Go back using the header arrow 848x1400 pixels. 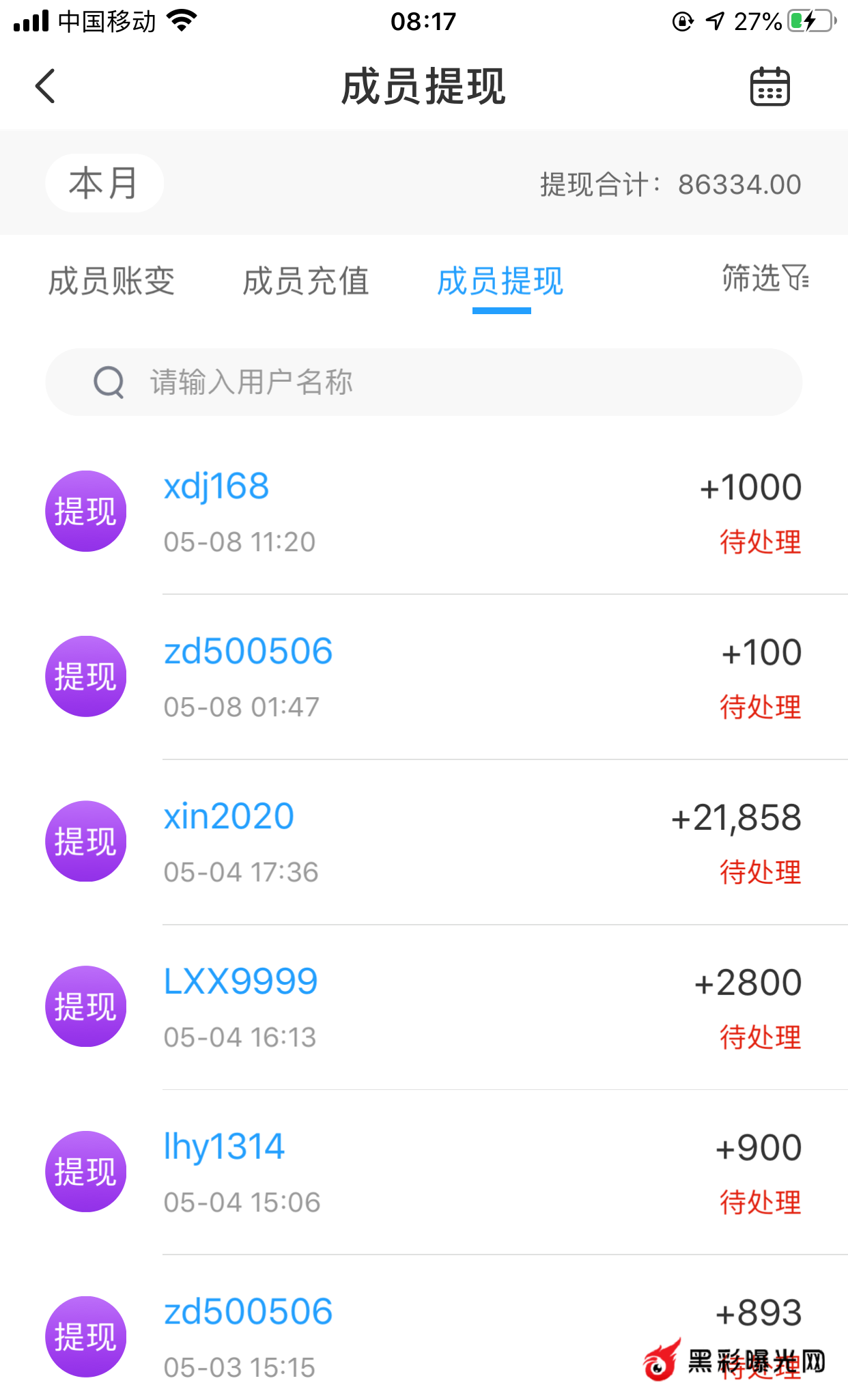click(45, 87)
